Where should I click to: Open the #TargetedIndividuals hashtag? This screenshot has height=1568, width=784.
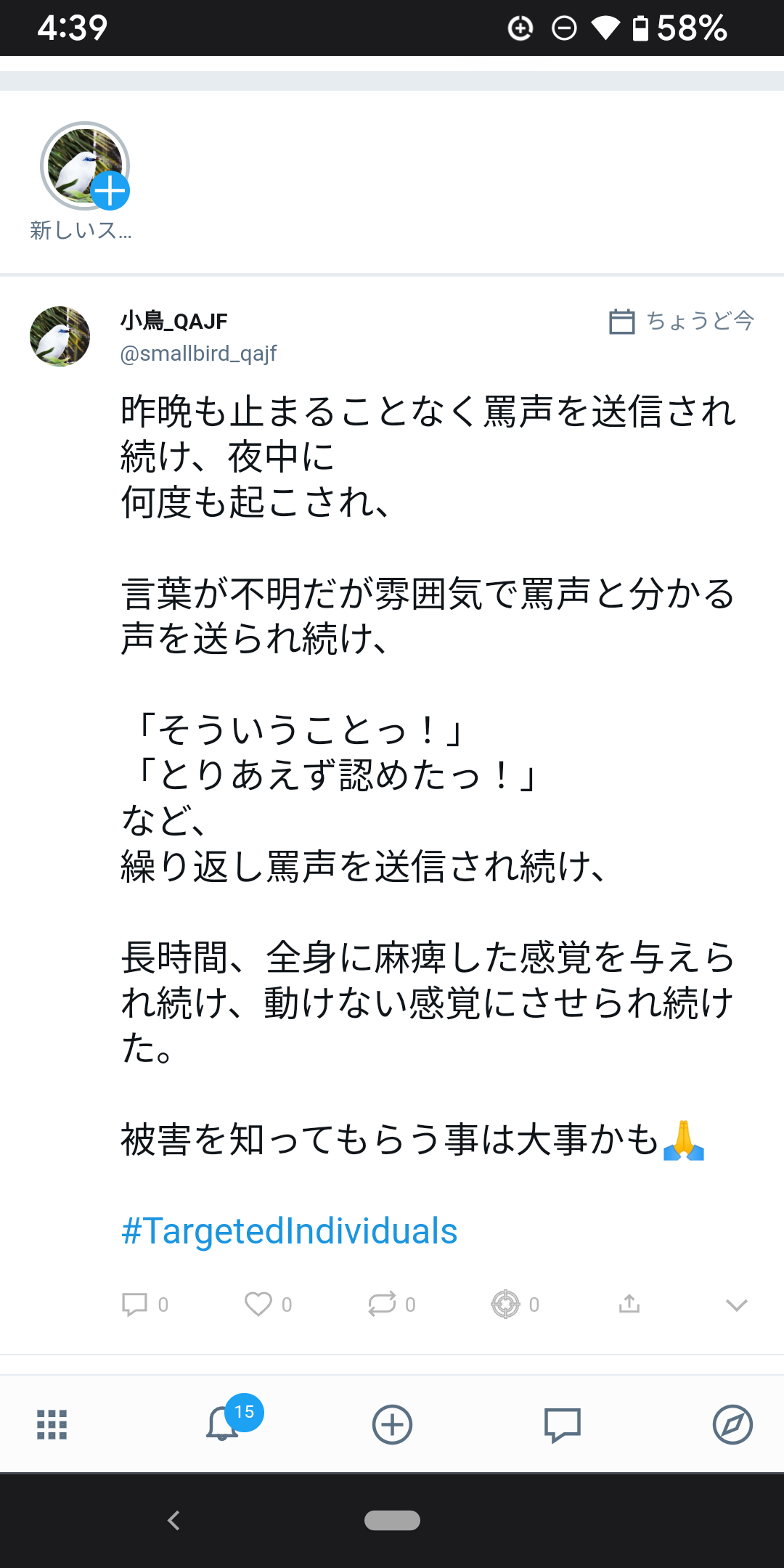point(290,1231)
